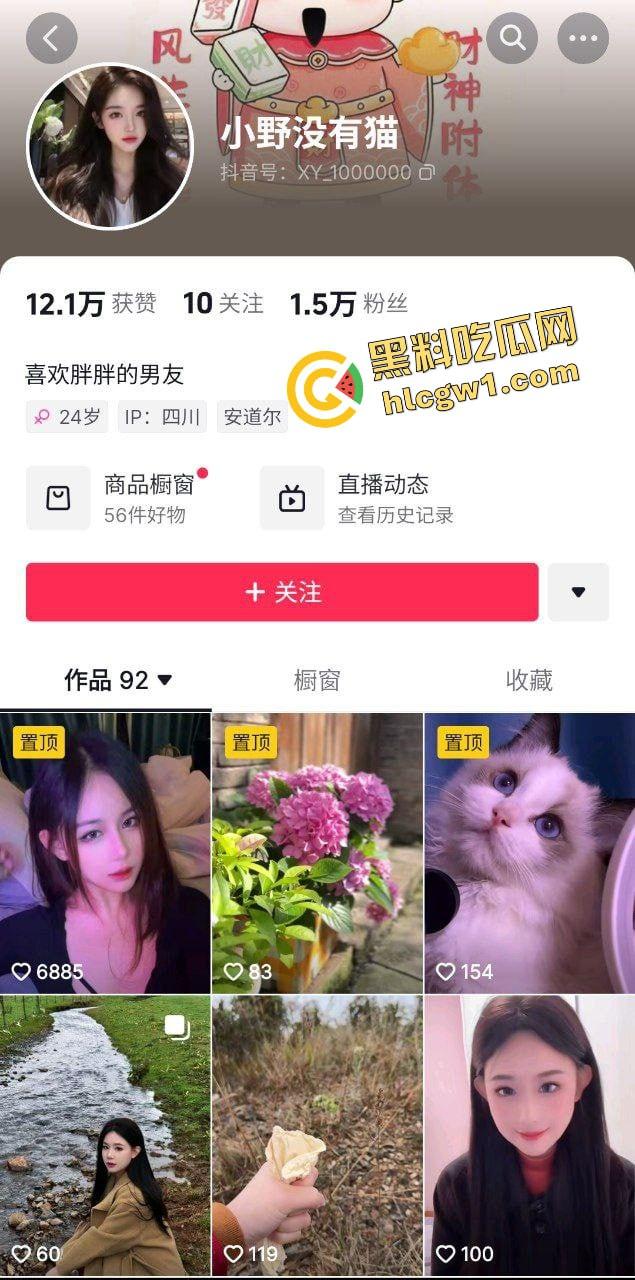Follow this user with 关注 button
635x1280 pixels.
click(x=282, y=592)
